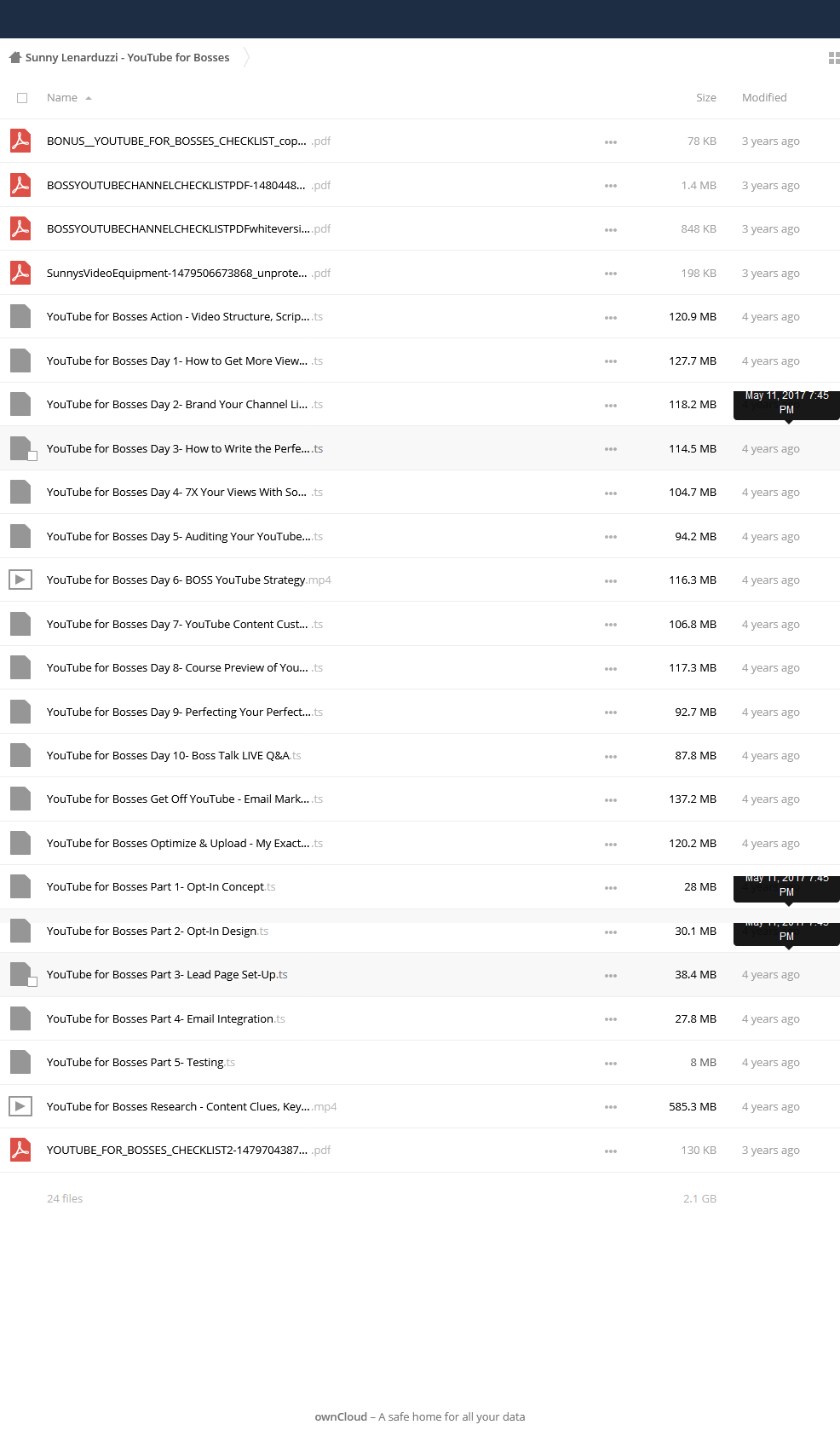Image resolution: width=840 pixels, height=1442 pixels.
Task: Open BONUS__YOUTUBE_FOR_BOSSES_CHECKLIST pdf
Action: 188,141
